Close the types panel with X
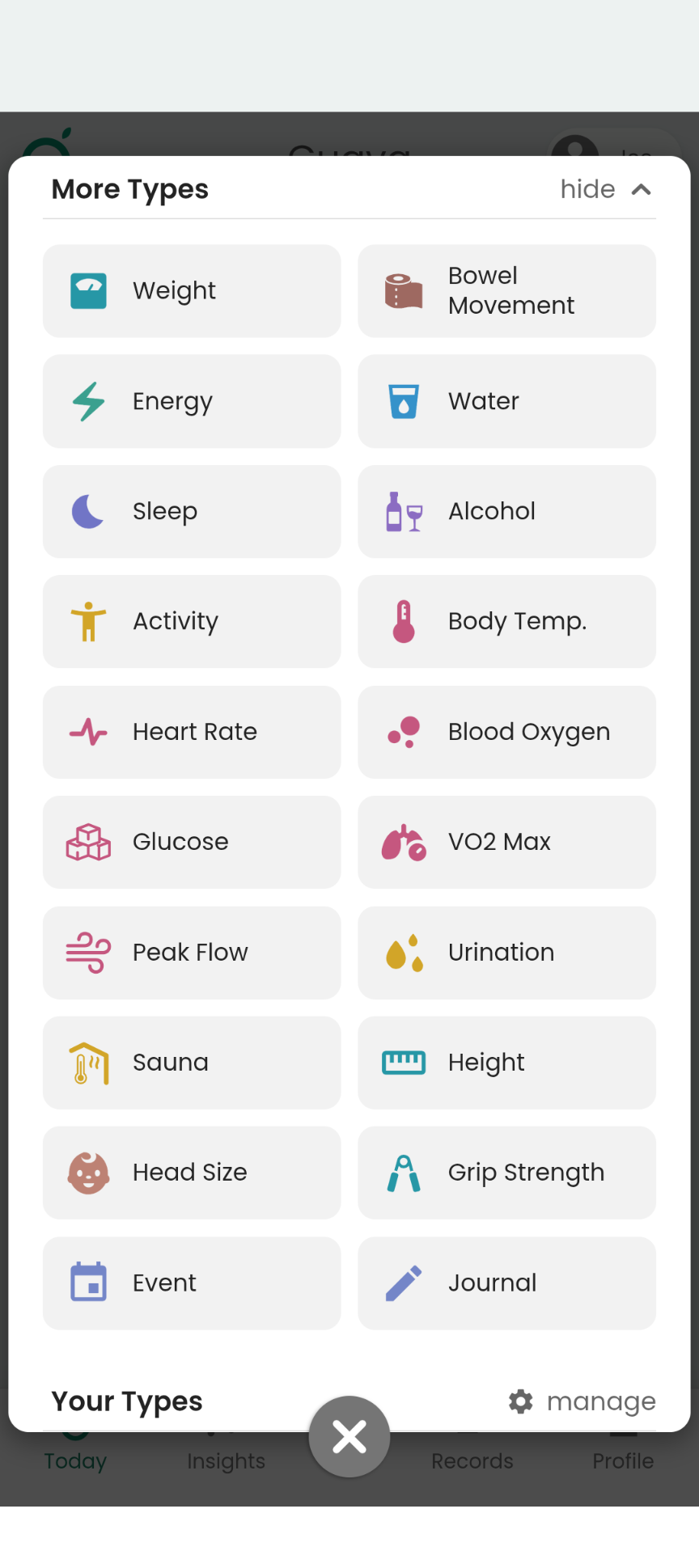Image resolution: width=699 pixels, height=1568 pixels. (349, 1437)
